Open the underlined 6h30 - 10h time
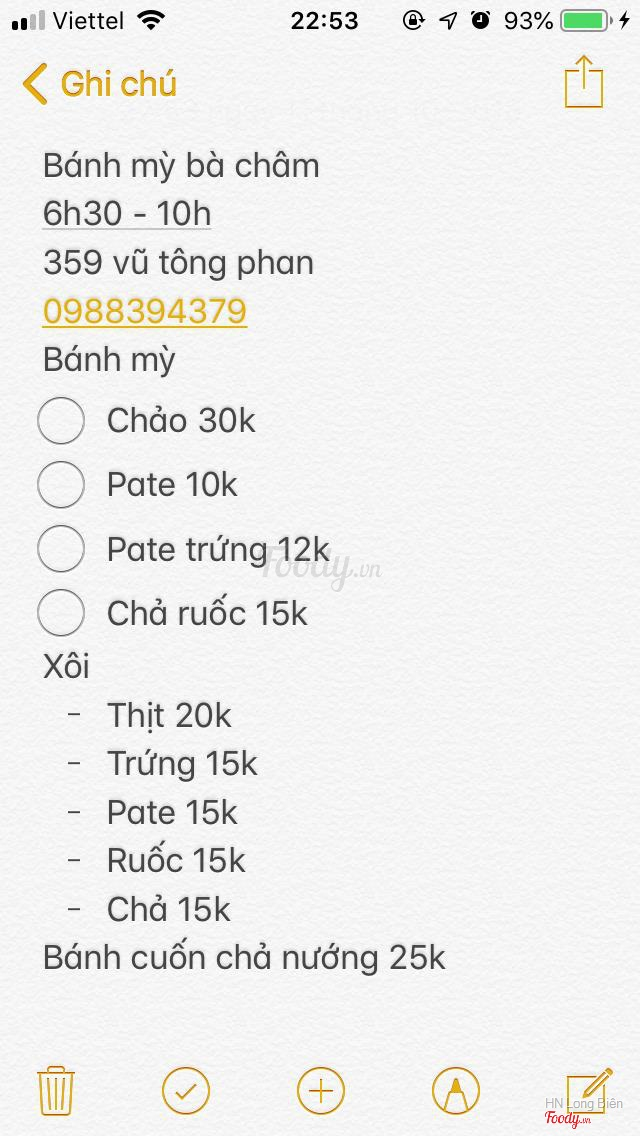 point(127,214)
